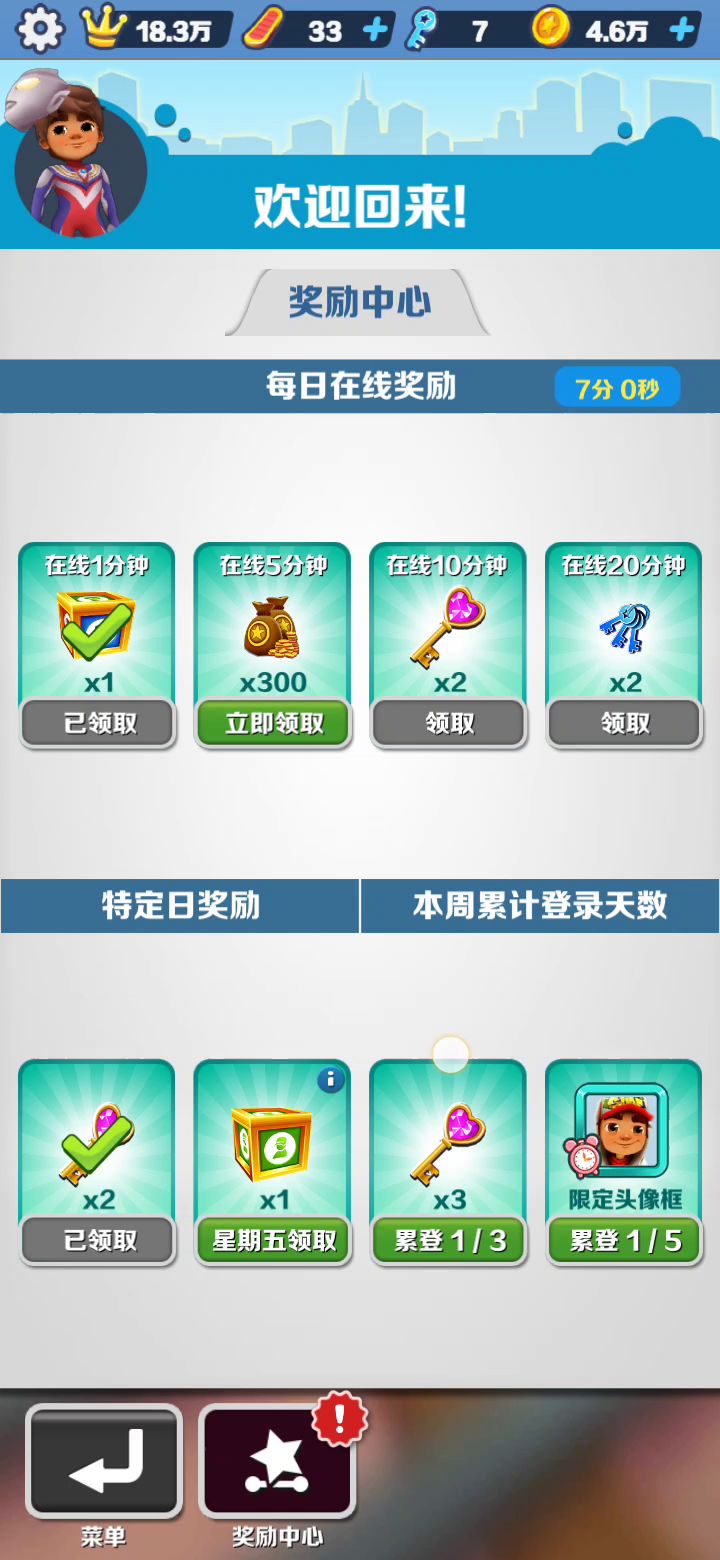Tap the 累登 1/5 avatar frame button
The width and height of the screenshot is (720, 1560).
625,1241
